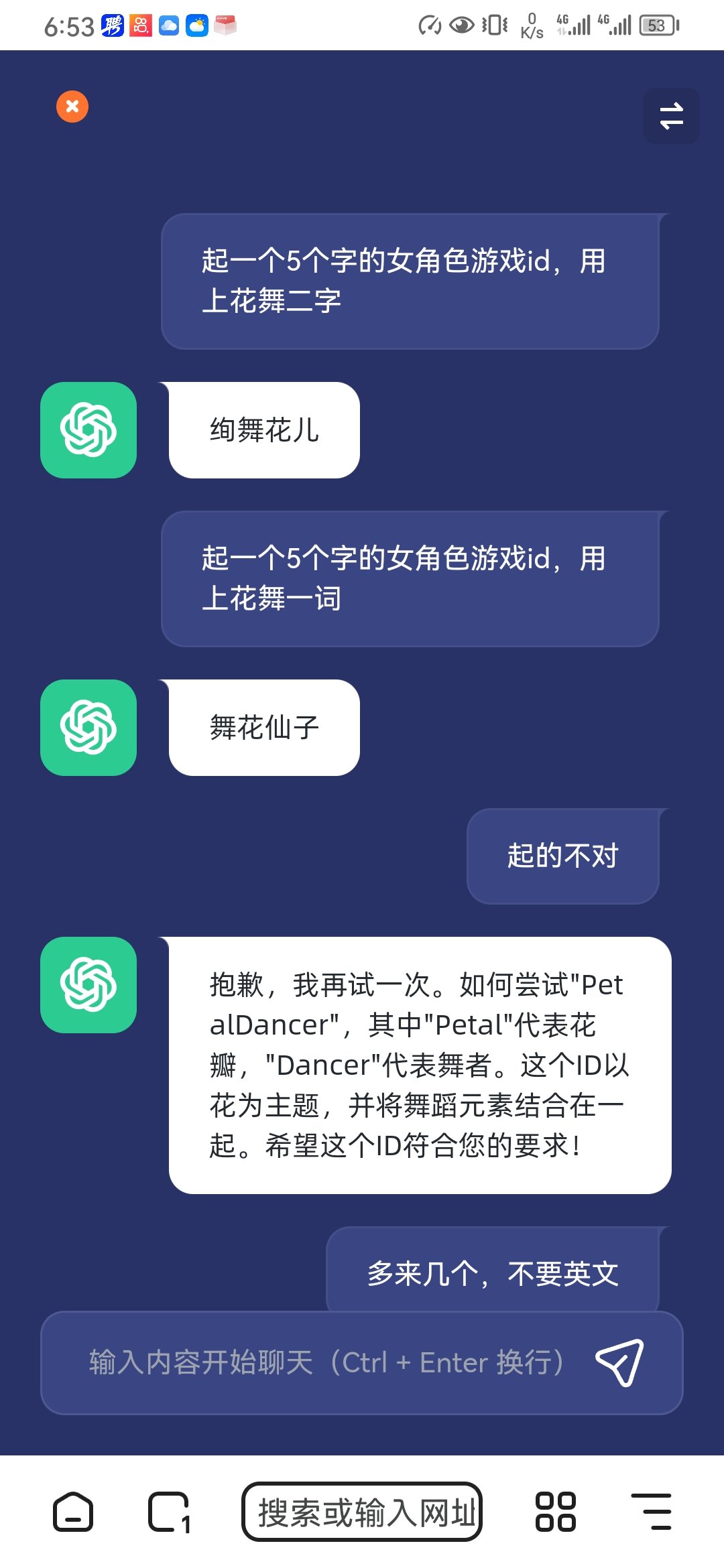724x1568 pixels.
Task: Send the message with the paper plane icon
Action: (619, 1362)
